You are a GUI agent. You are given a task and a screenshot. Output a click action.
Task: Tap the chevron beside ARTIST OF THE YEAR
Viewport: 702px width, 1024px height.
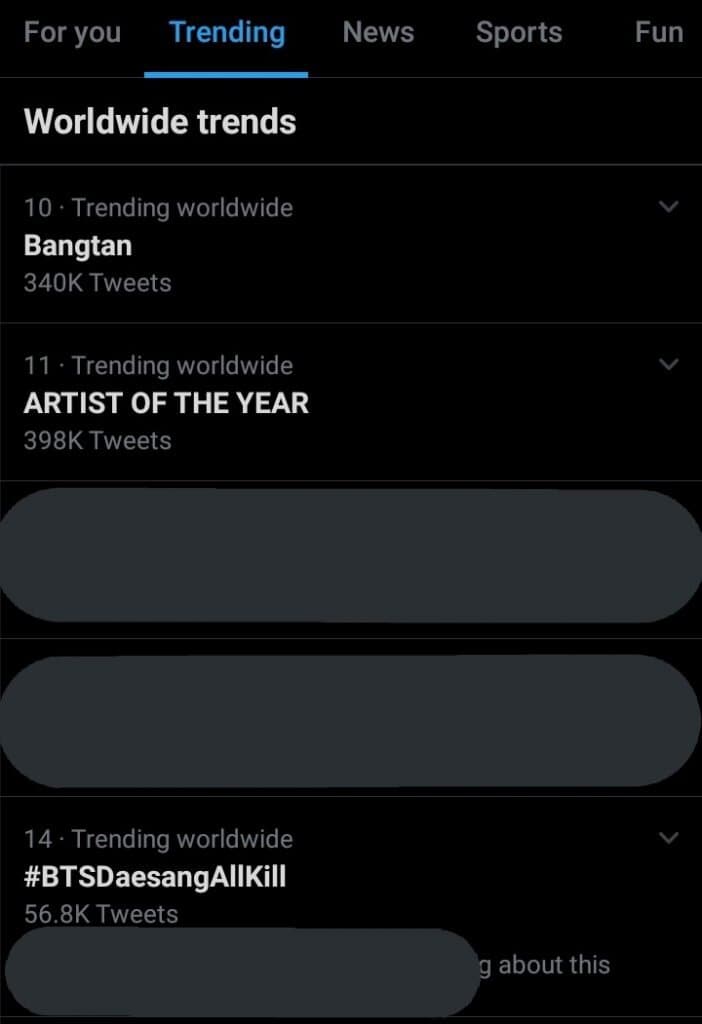pos(669,365)
